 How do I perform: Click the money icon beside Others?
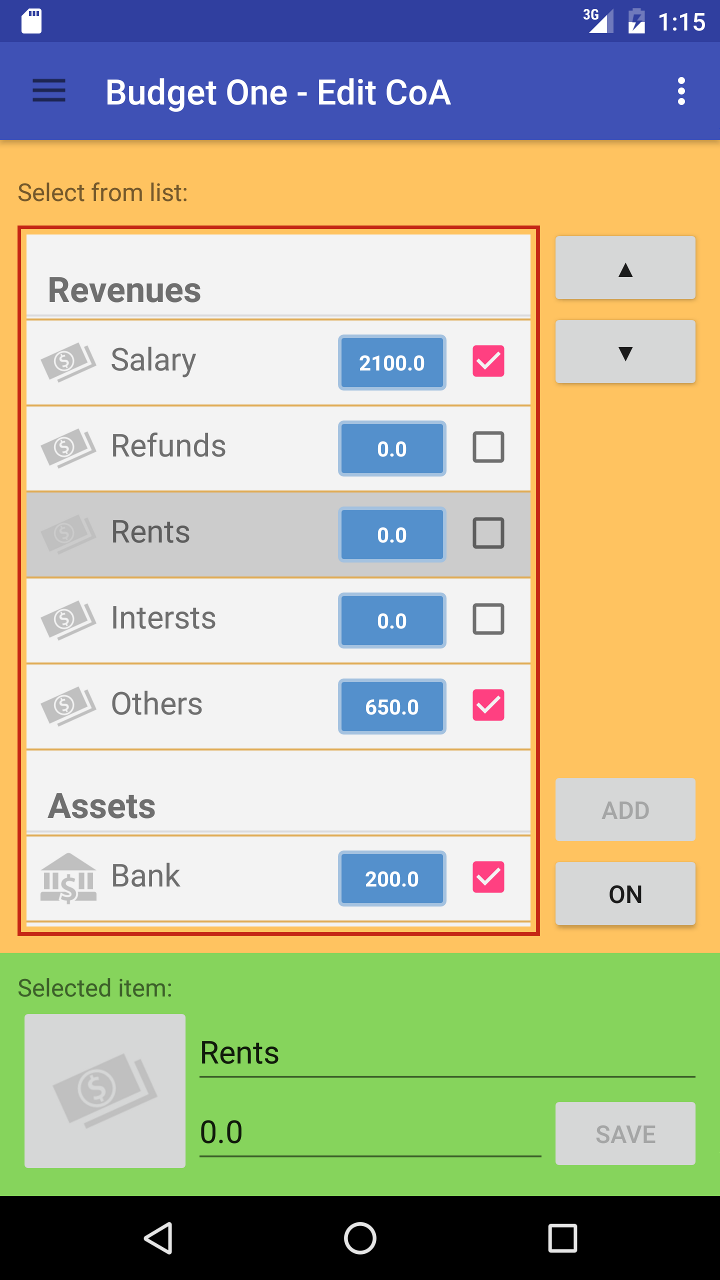(x=67, y=706)
